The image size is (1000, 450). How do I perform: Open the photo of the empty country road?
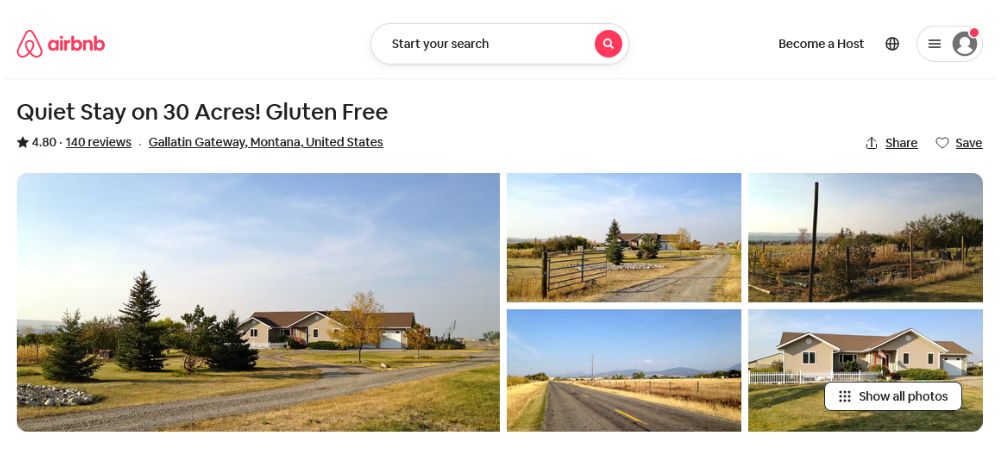(x=623, y=370)
